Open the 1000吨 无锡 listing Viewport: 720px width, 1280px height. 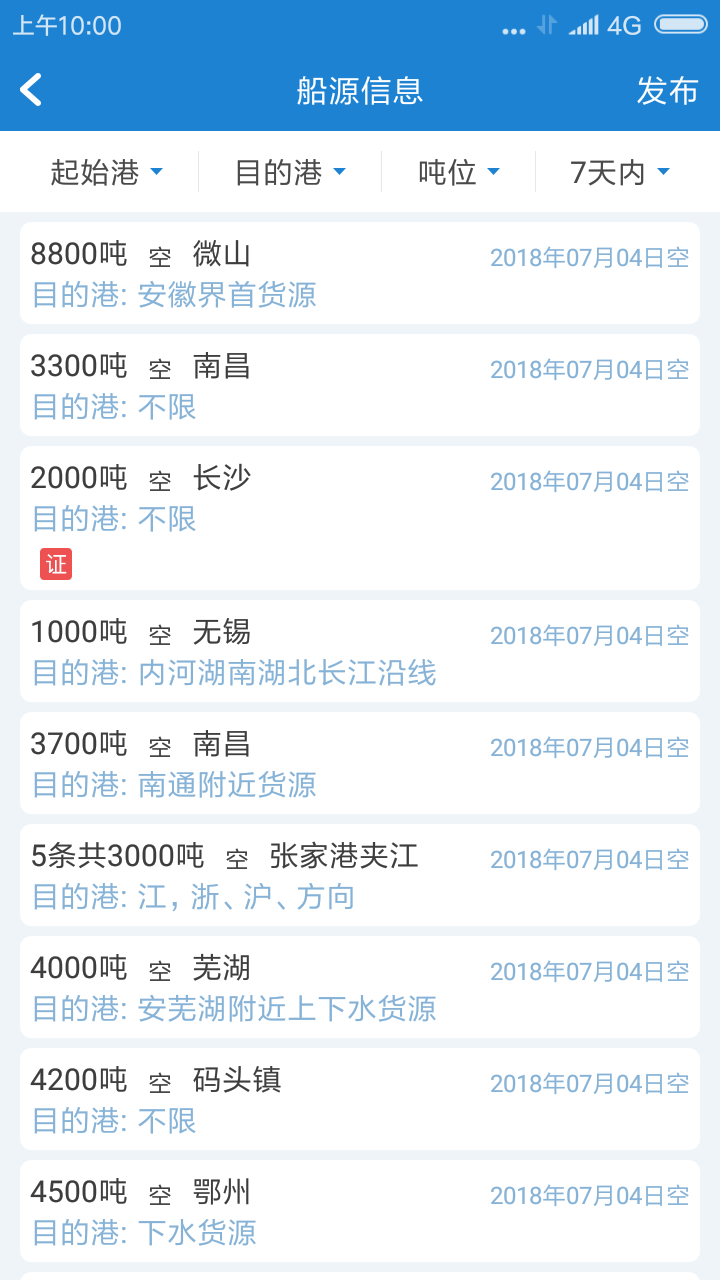click(x=360, y=650)
